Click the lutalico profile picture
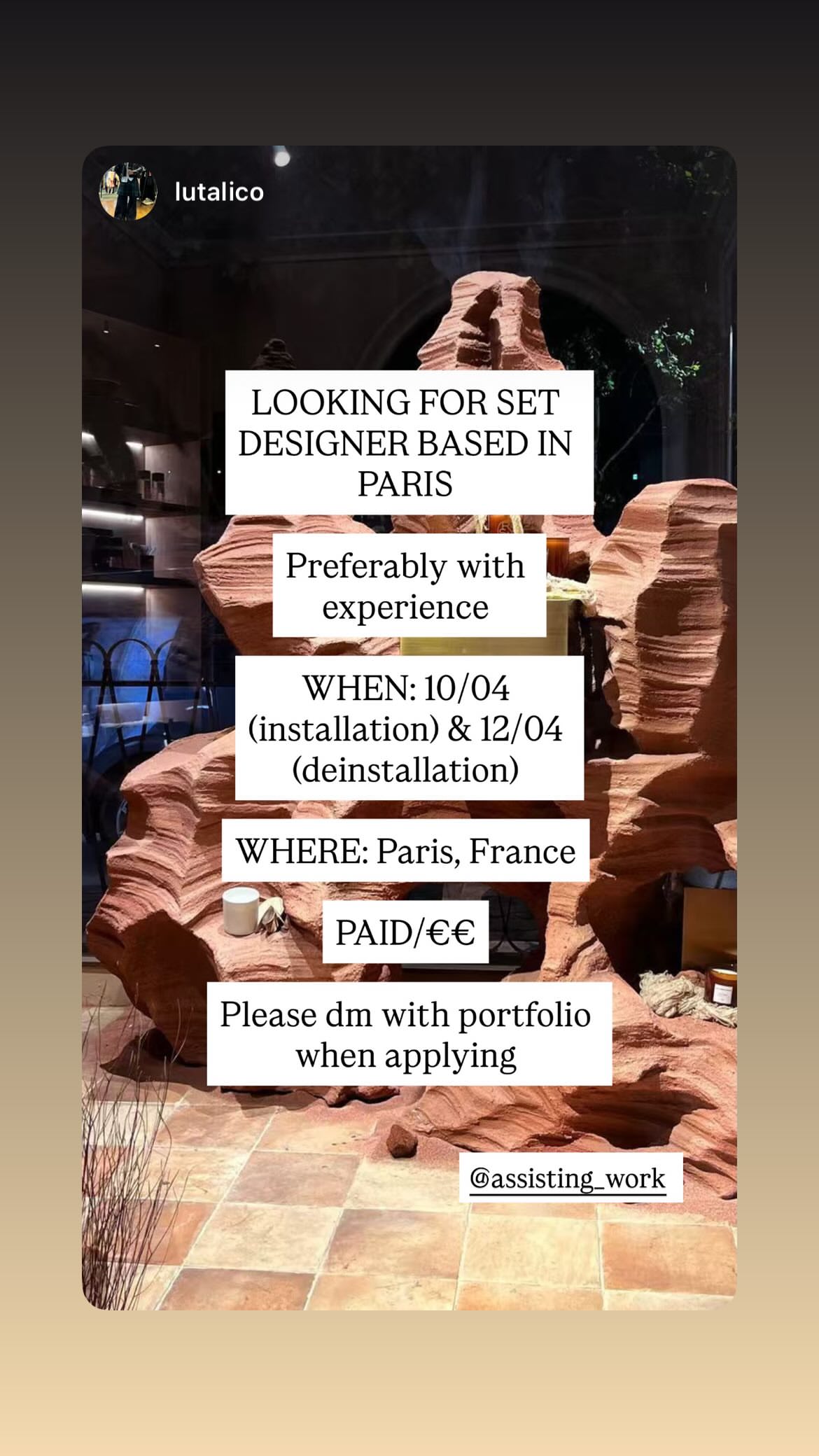Viewport: 819px width, 1456px height. click(x=130, y=190)
